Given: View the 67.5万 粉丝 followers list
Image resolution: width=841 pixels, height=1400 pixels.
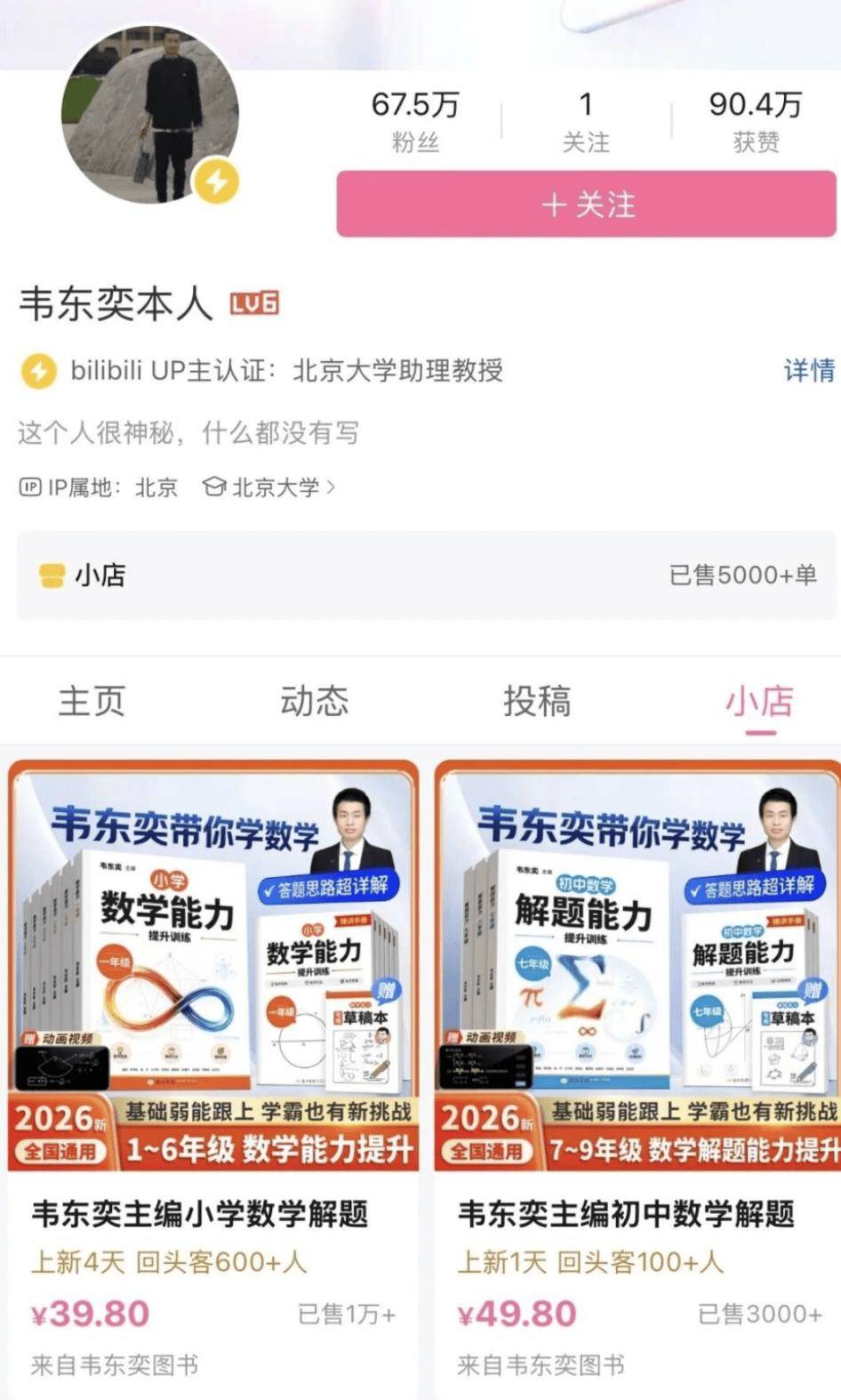Looking at the screenshot, I should click(x=415, y=121).
